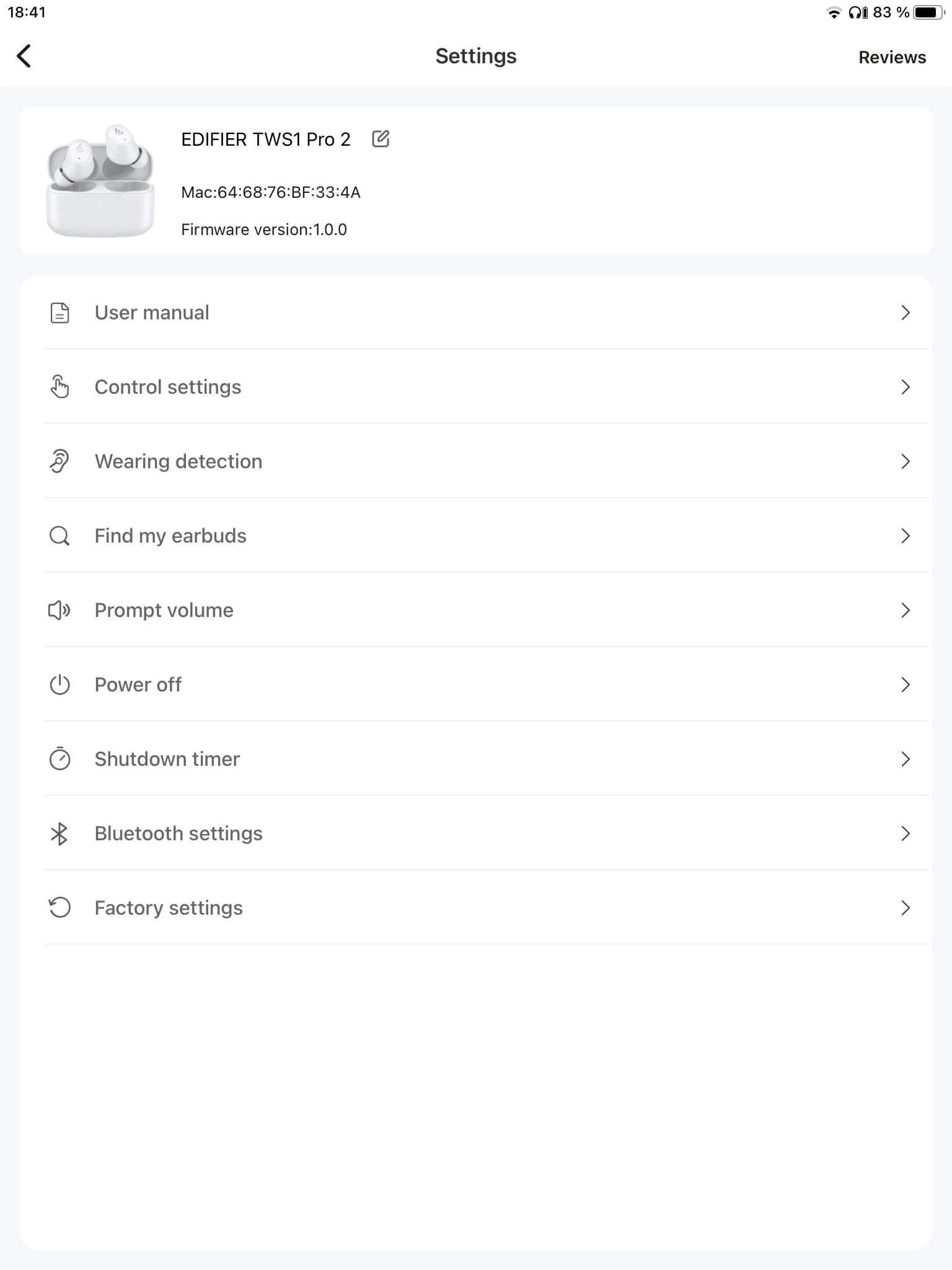Open Wearing detection options

point(476,461)
